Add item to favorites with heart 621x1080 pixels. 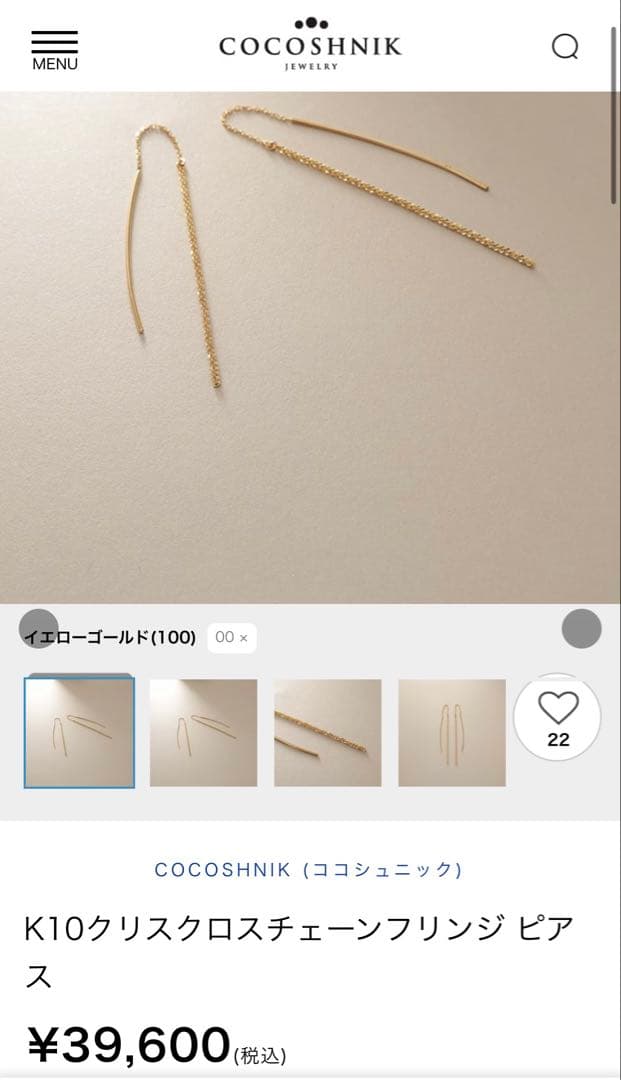pyautogui.click(x=557, y=719)
